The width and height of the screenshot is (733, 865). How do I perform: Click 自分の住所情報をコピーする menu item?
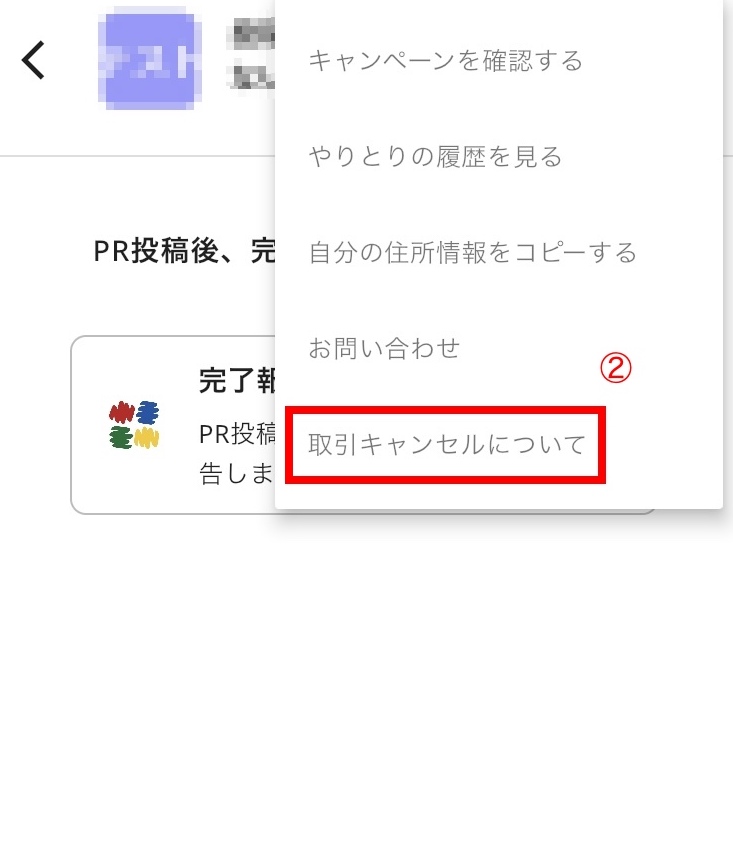coord(472,252)
